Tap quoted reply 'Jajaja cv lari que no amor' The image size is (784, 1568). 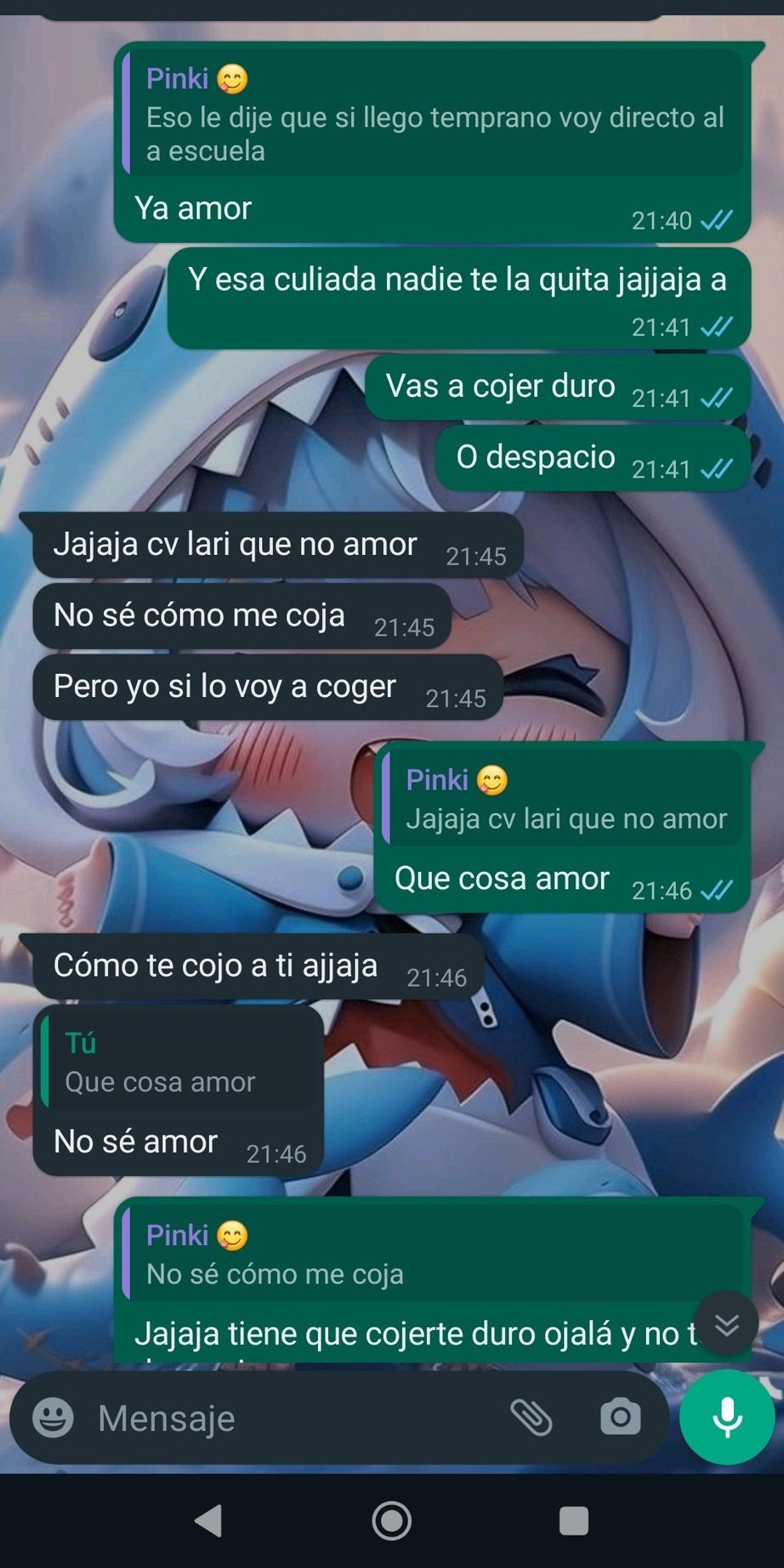[x=563, y=800]
